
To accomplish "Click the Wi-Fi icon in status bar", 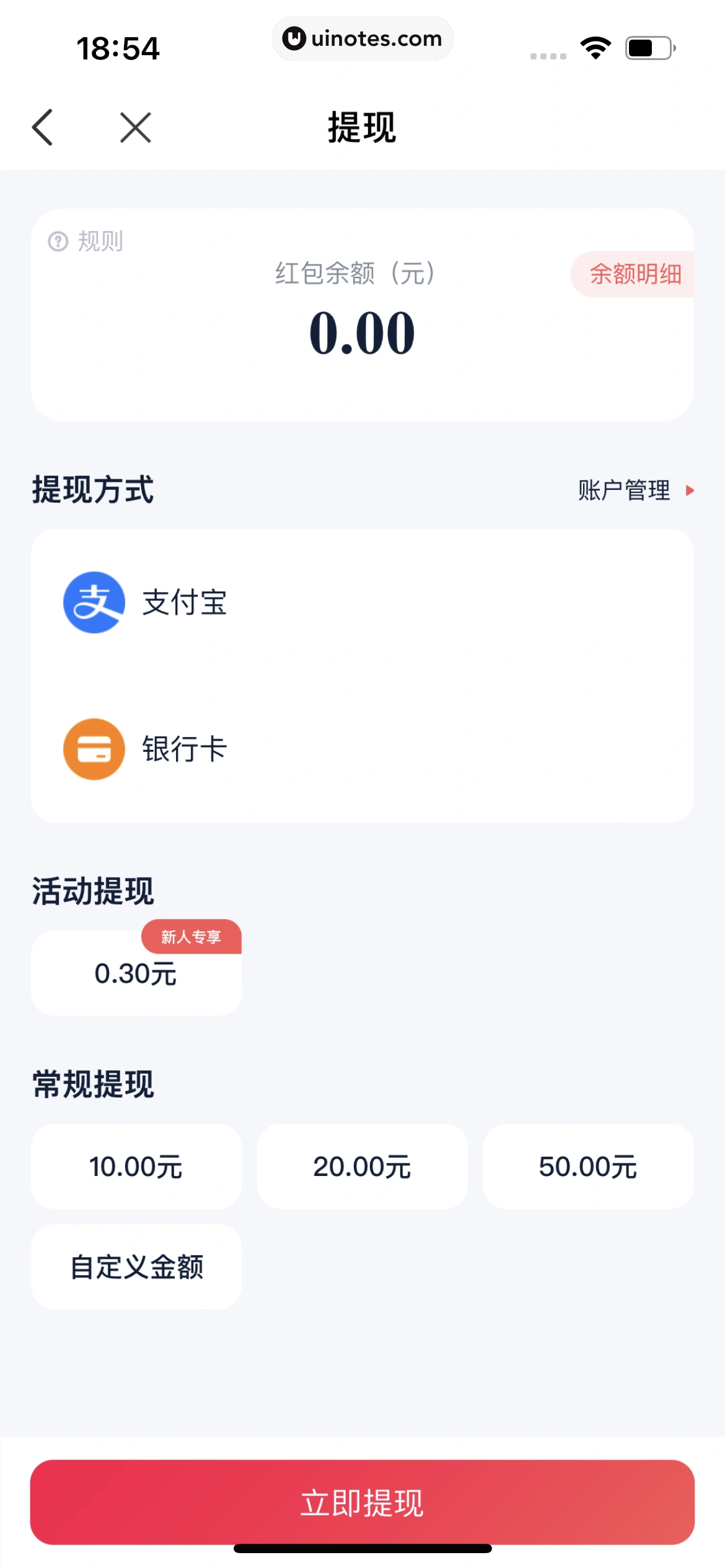I will point(596,47).
